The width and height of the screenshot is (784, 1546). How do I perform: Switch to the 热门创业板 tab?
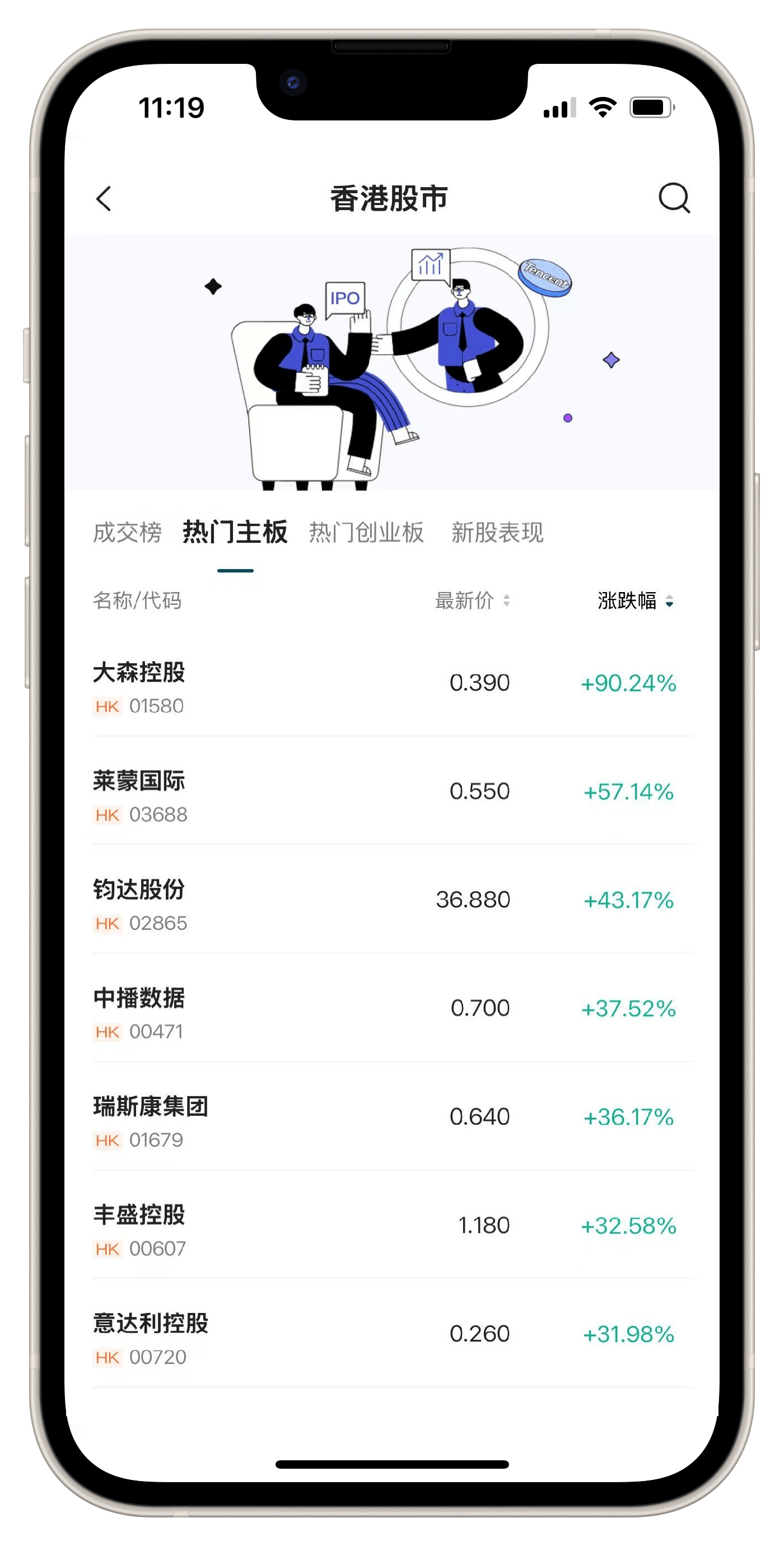pyautogui.click(x=366, y=532)
